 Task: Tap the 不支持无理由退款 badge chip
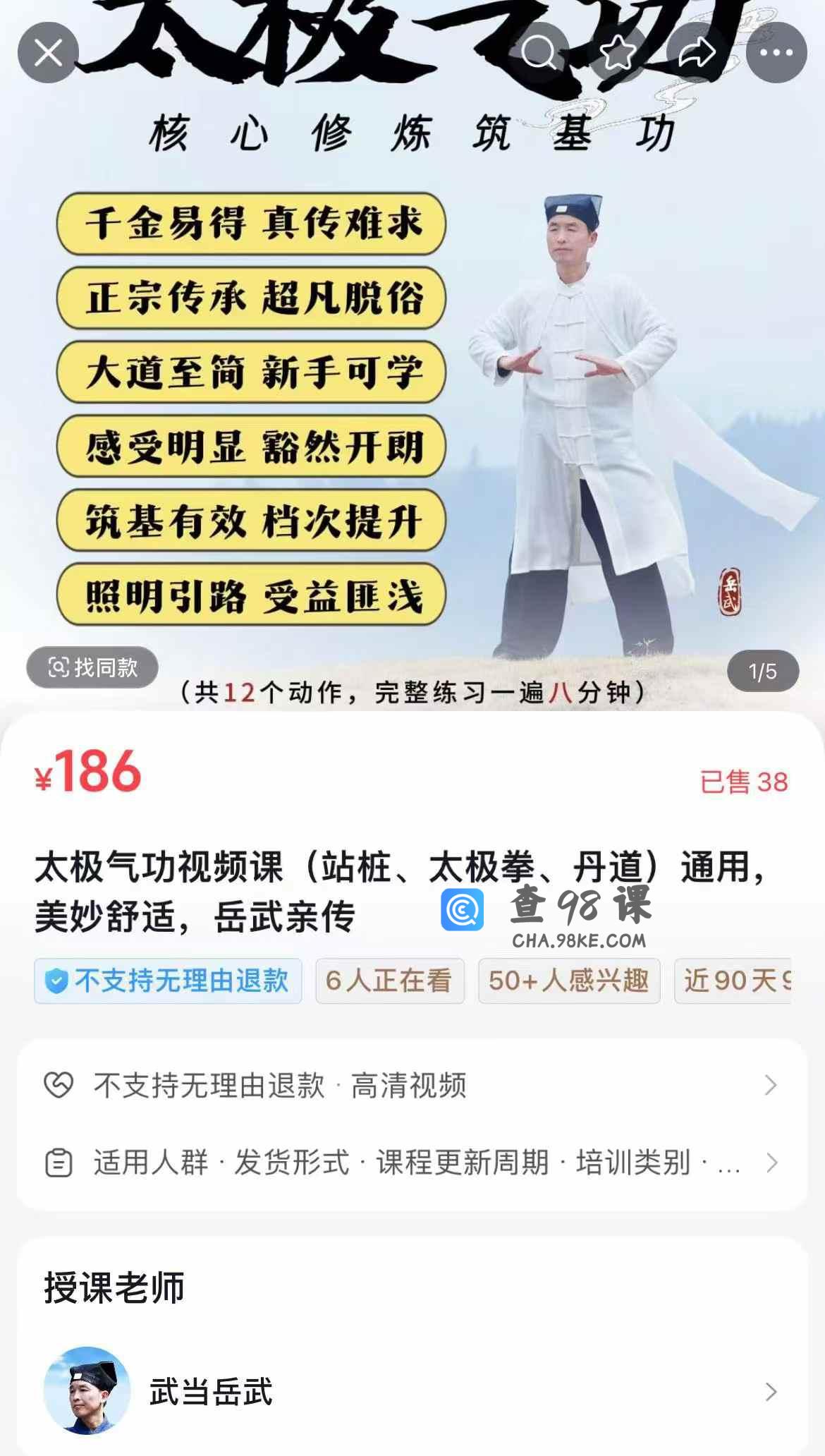point(168,981)
